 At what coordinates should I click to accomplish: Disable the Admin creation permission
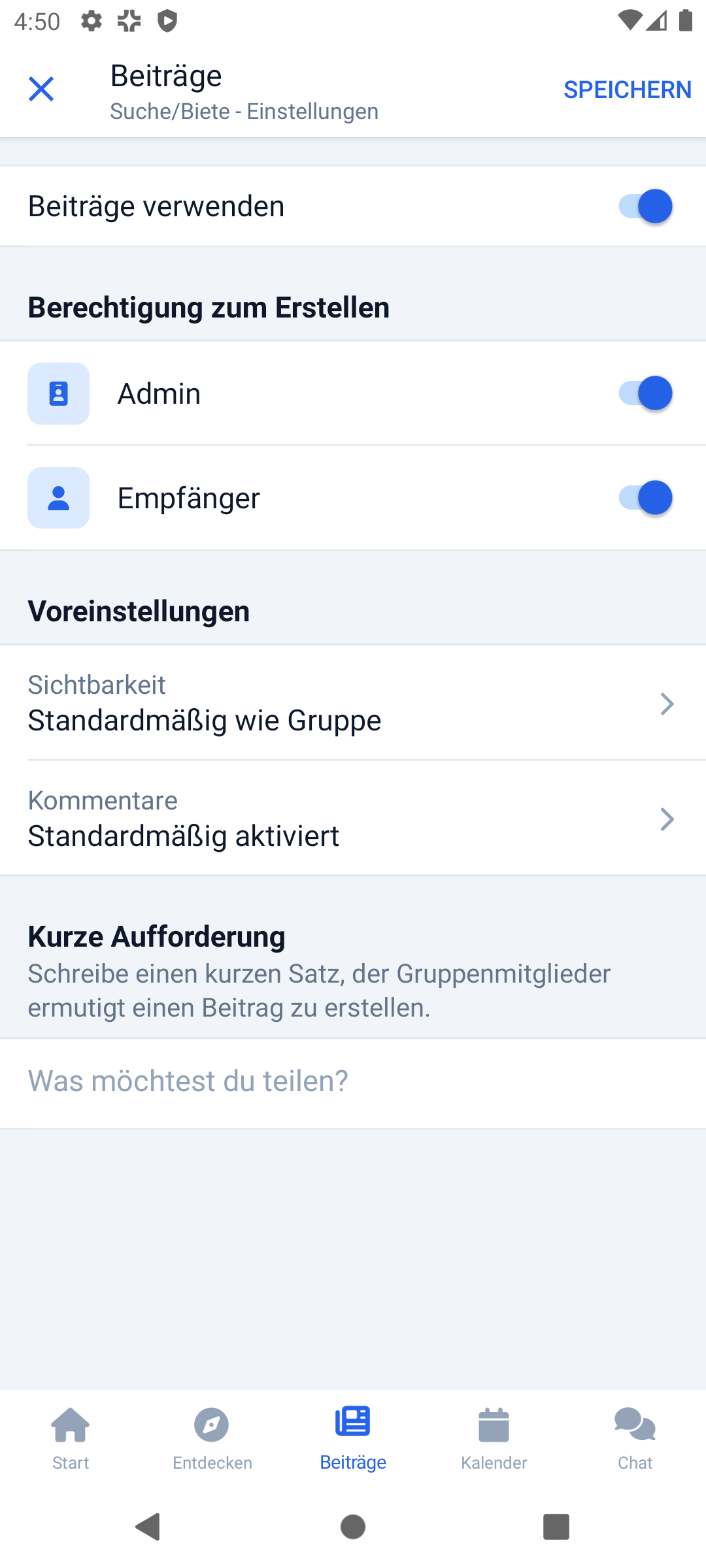pyautogui.click(x=645, y=393)
